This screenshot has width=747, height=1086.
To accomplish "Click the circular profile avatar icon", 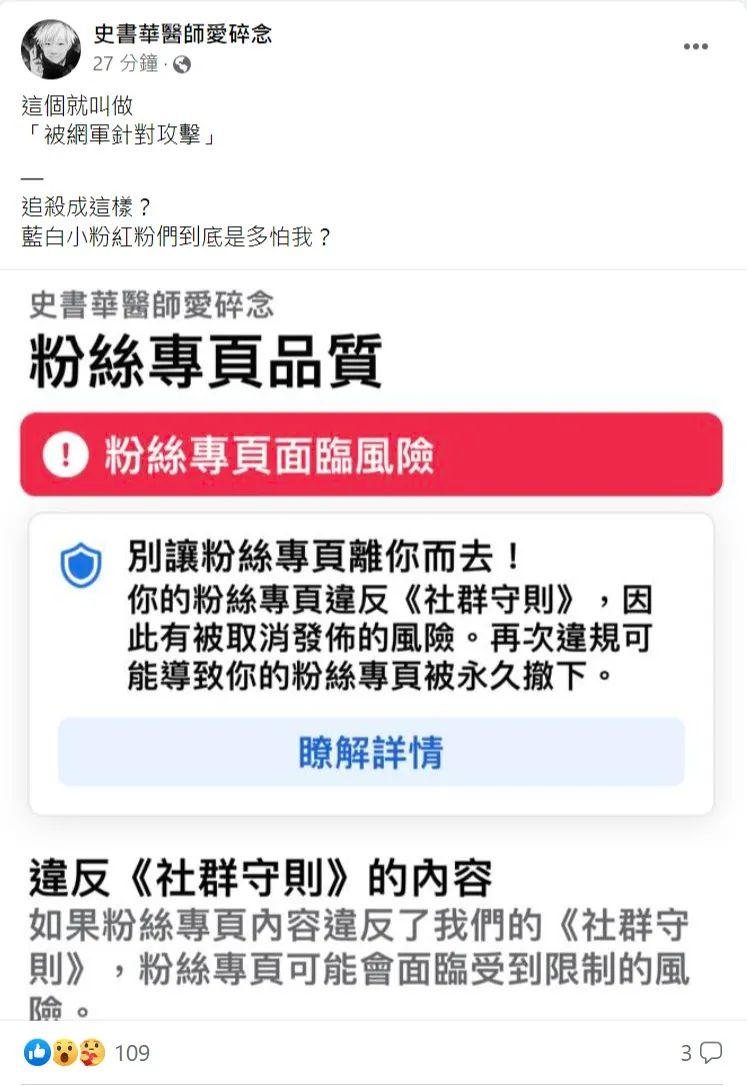I will tap(50, 48).
